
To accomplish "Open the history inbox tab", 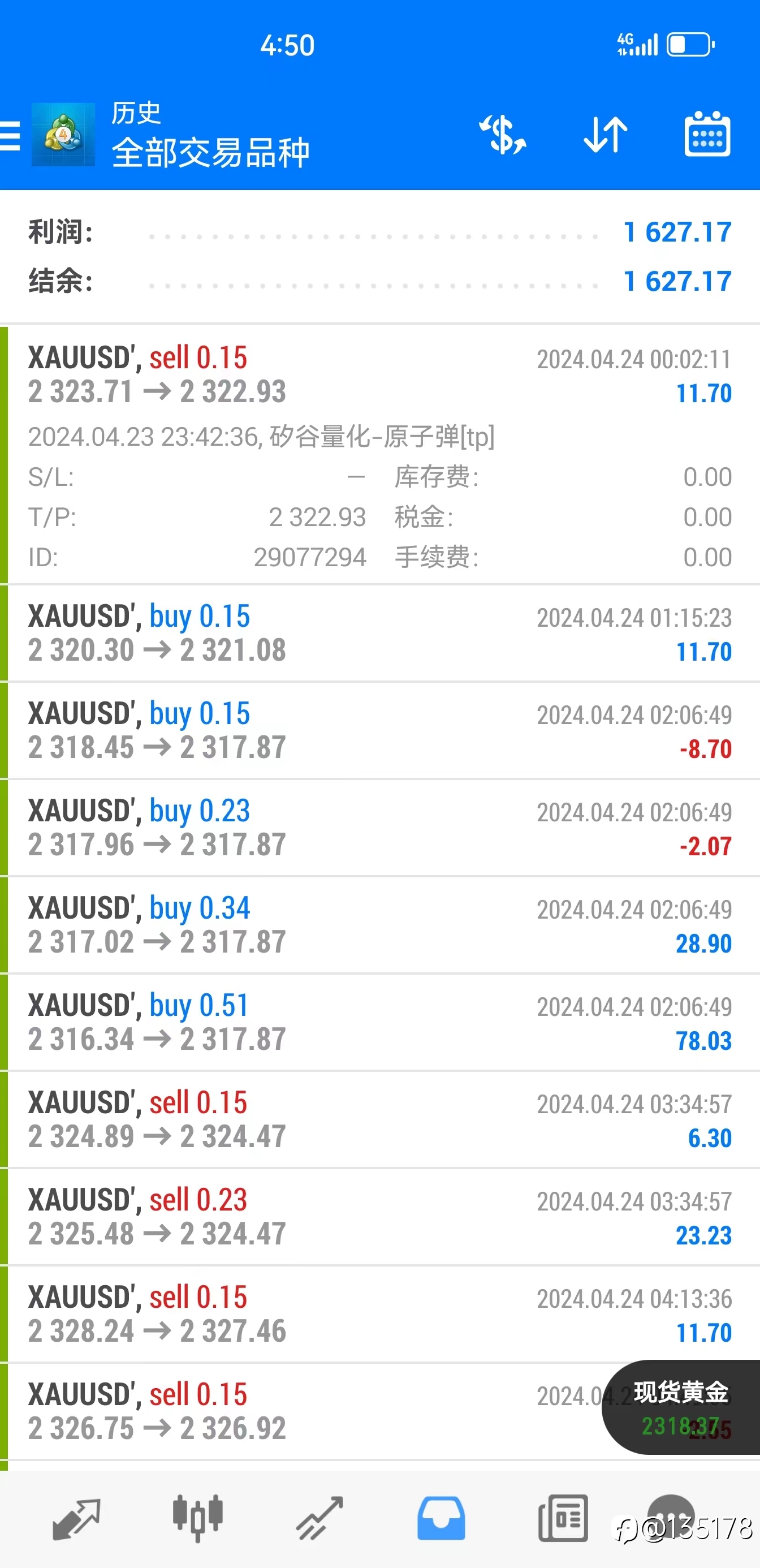I will (x=441, y=1518).
